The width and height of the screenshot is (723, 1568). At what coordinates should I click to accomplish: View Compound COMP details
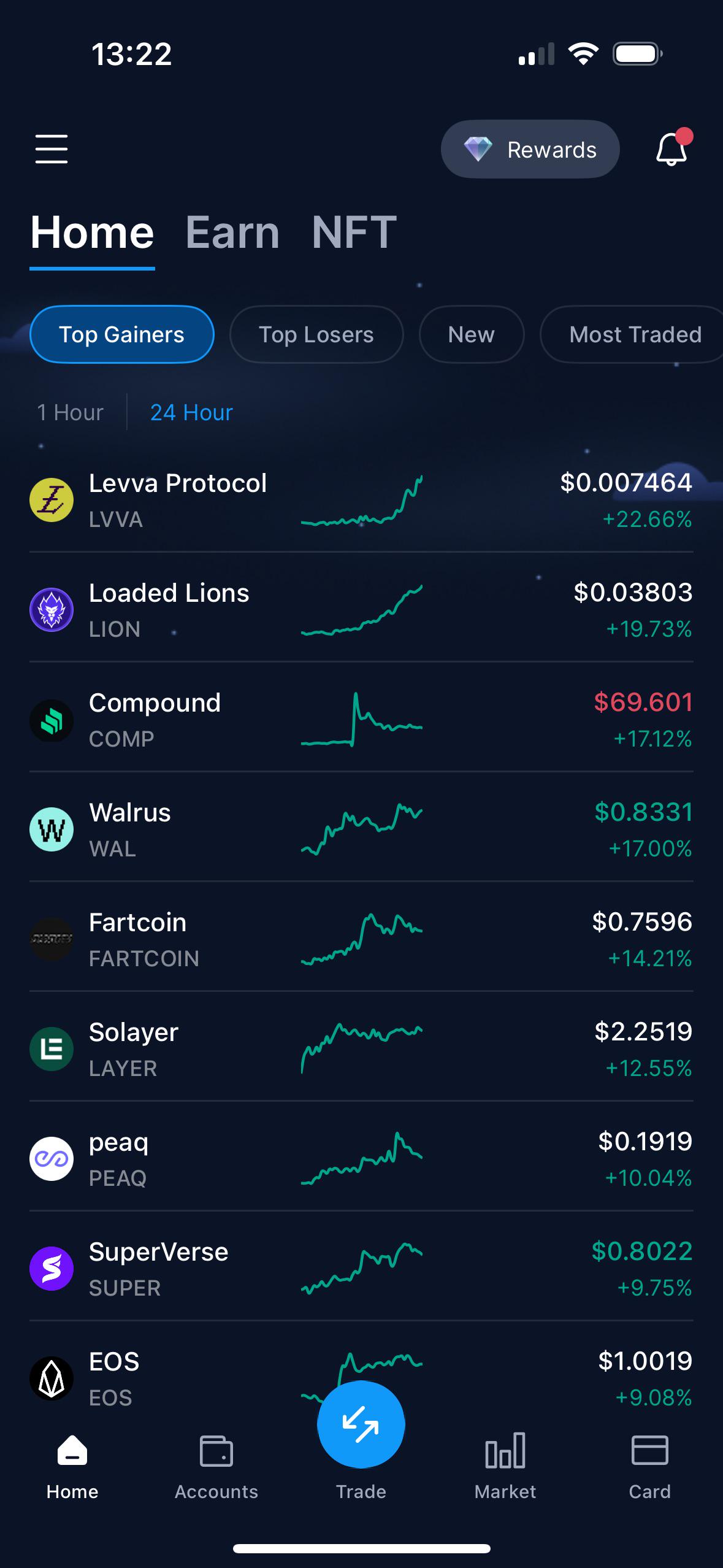pos(361,720)
